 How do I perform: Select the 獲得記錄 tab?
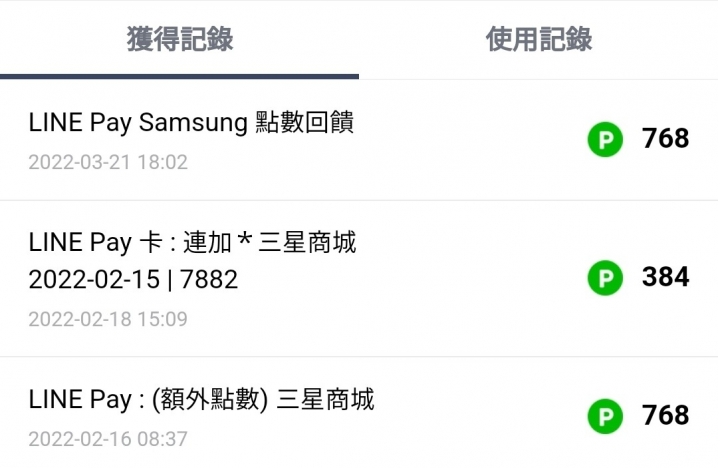point(180,40)
